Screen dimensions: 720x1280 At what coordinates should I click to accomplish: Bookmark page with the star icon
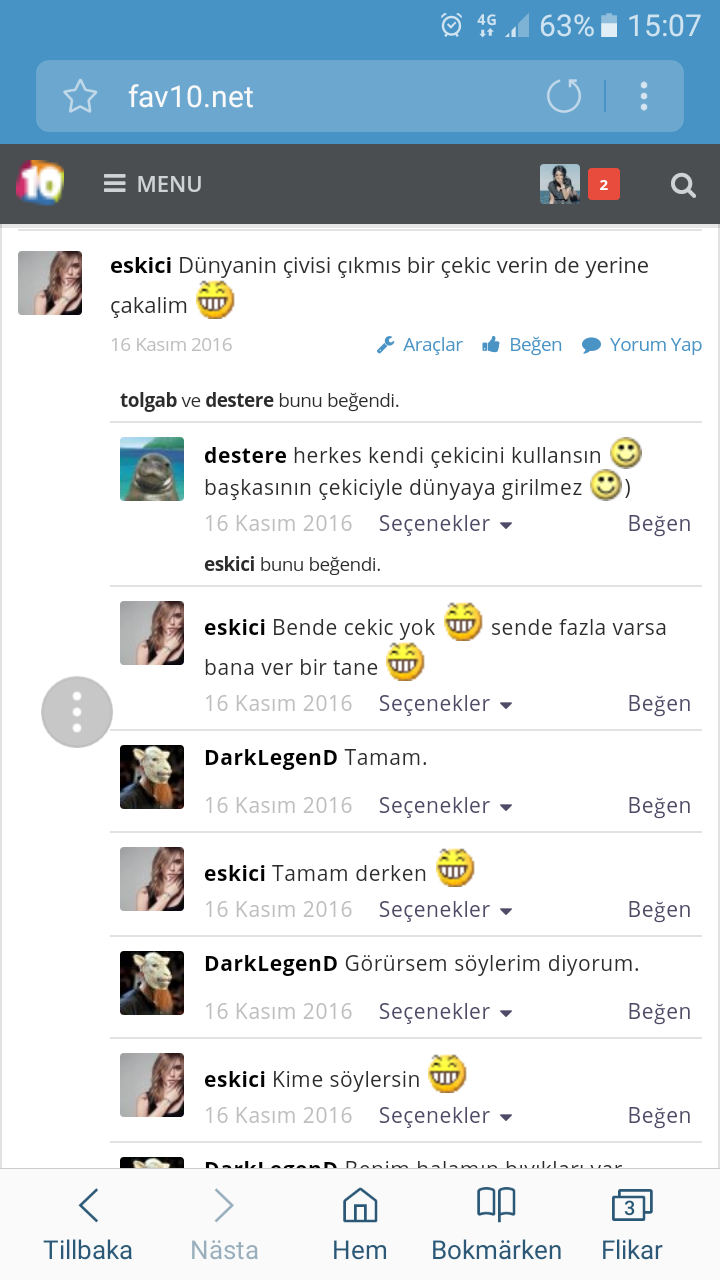click(80, 97)
